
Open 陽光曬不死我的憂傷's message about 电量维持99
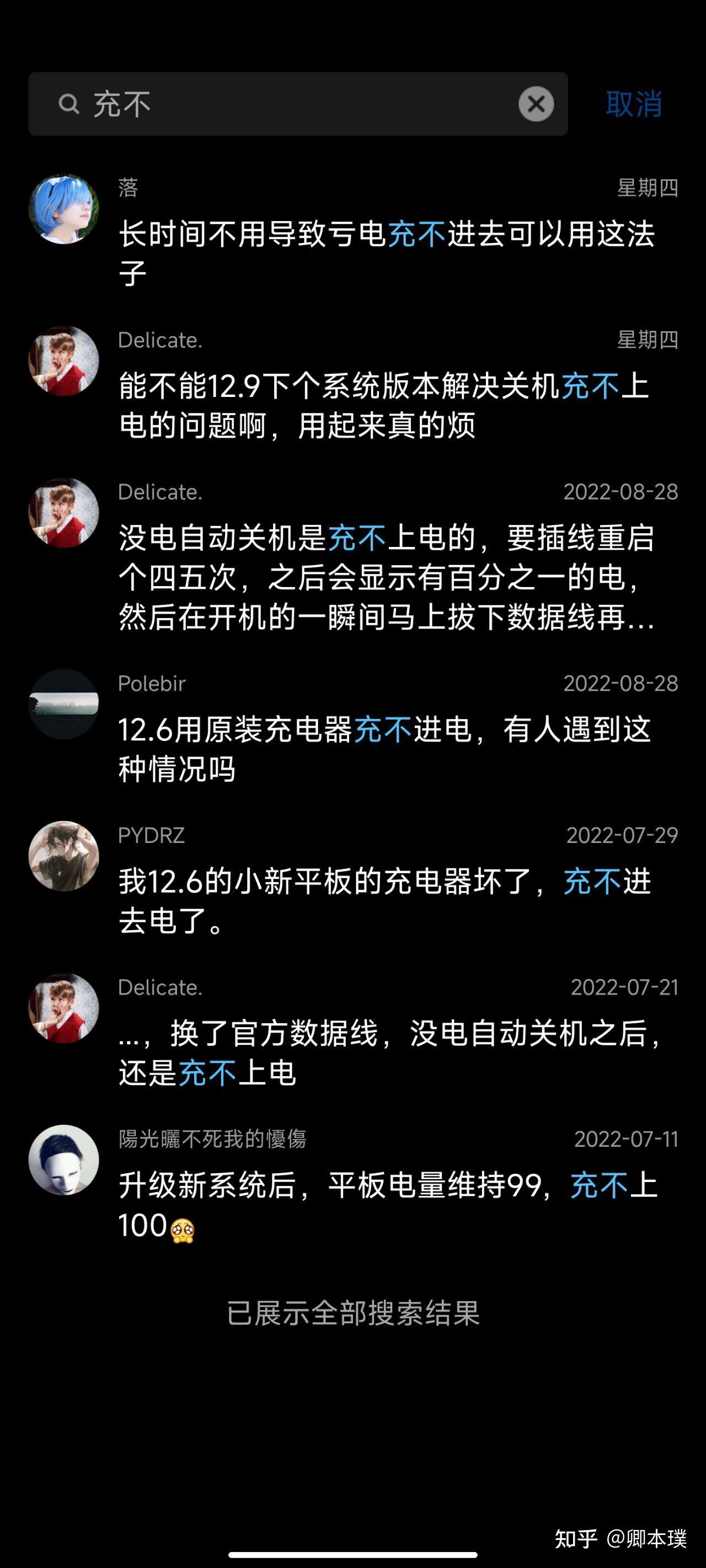[x=386, y=1204]
